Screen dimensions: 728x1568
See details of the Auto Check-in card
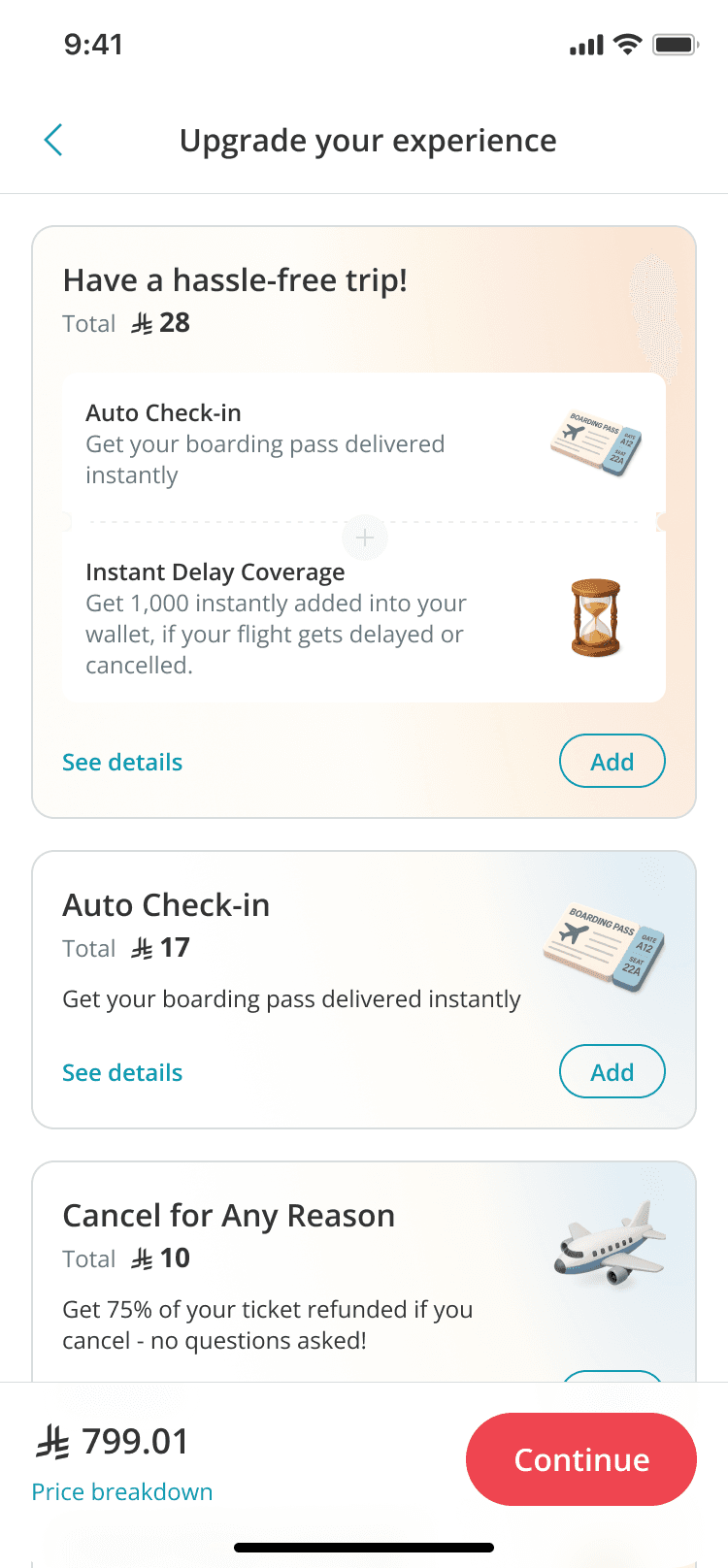tap(122, 1073)
